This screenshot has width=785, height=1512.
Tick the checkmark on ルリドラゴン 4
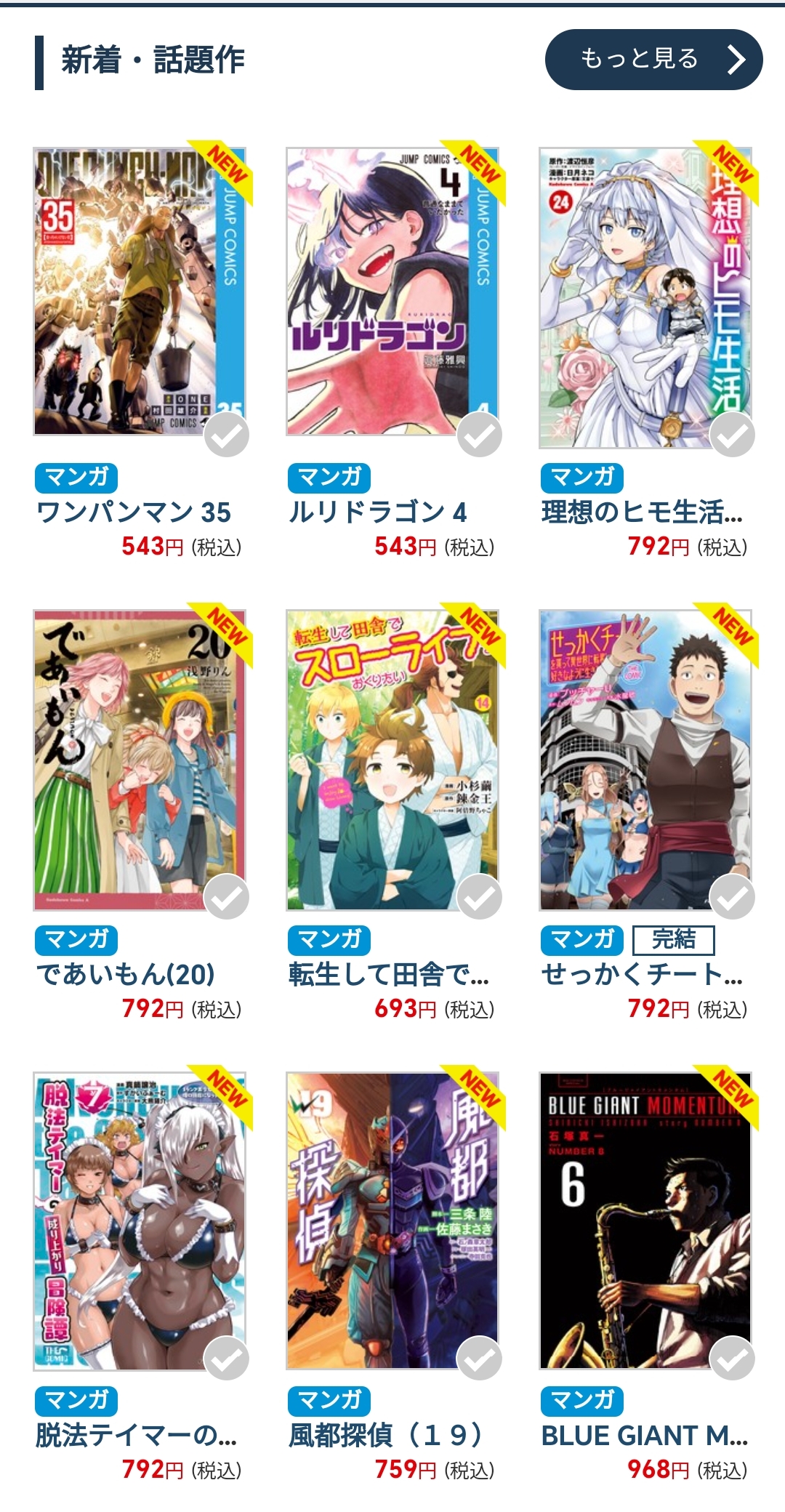(x=480, y=435)
